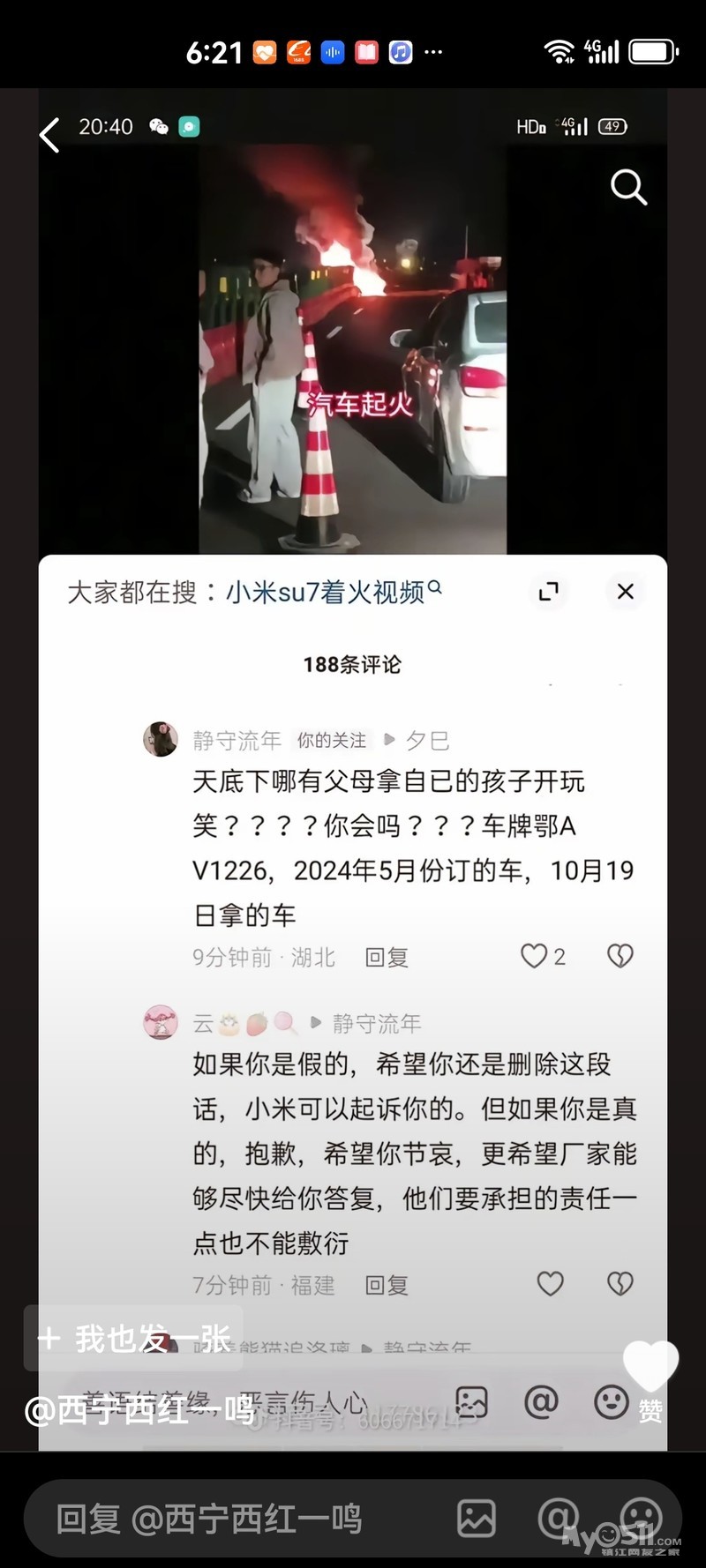Open the profile of @西宁西红一鸣

click(139, 1410)
